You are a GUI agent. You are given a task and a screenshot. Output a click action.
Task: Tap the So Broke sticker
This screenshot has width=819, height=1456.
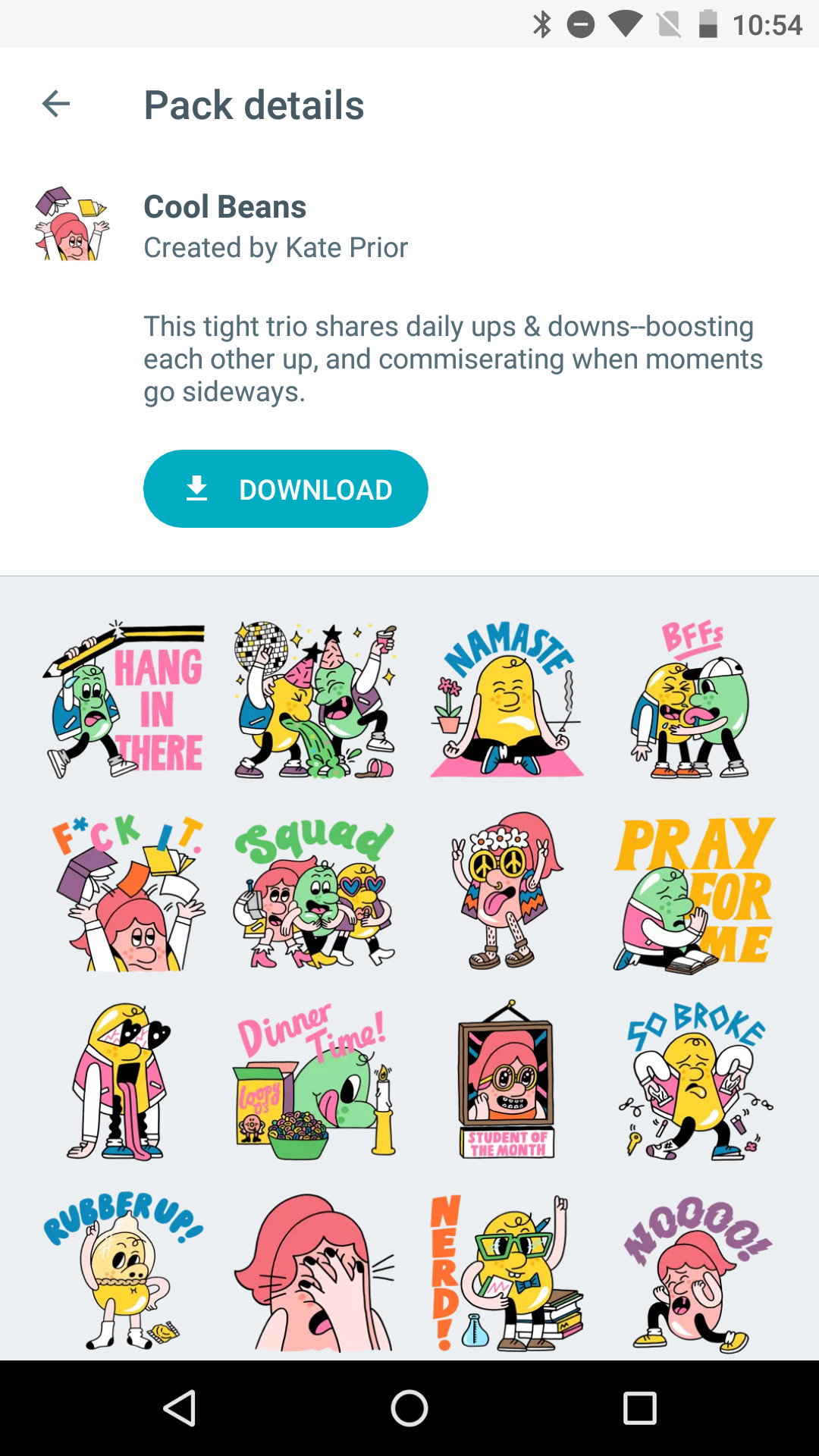pos(692,1081)
